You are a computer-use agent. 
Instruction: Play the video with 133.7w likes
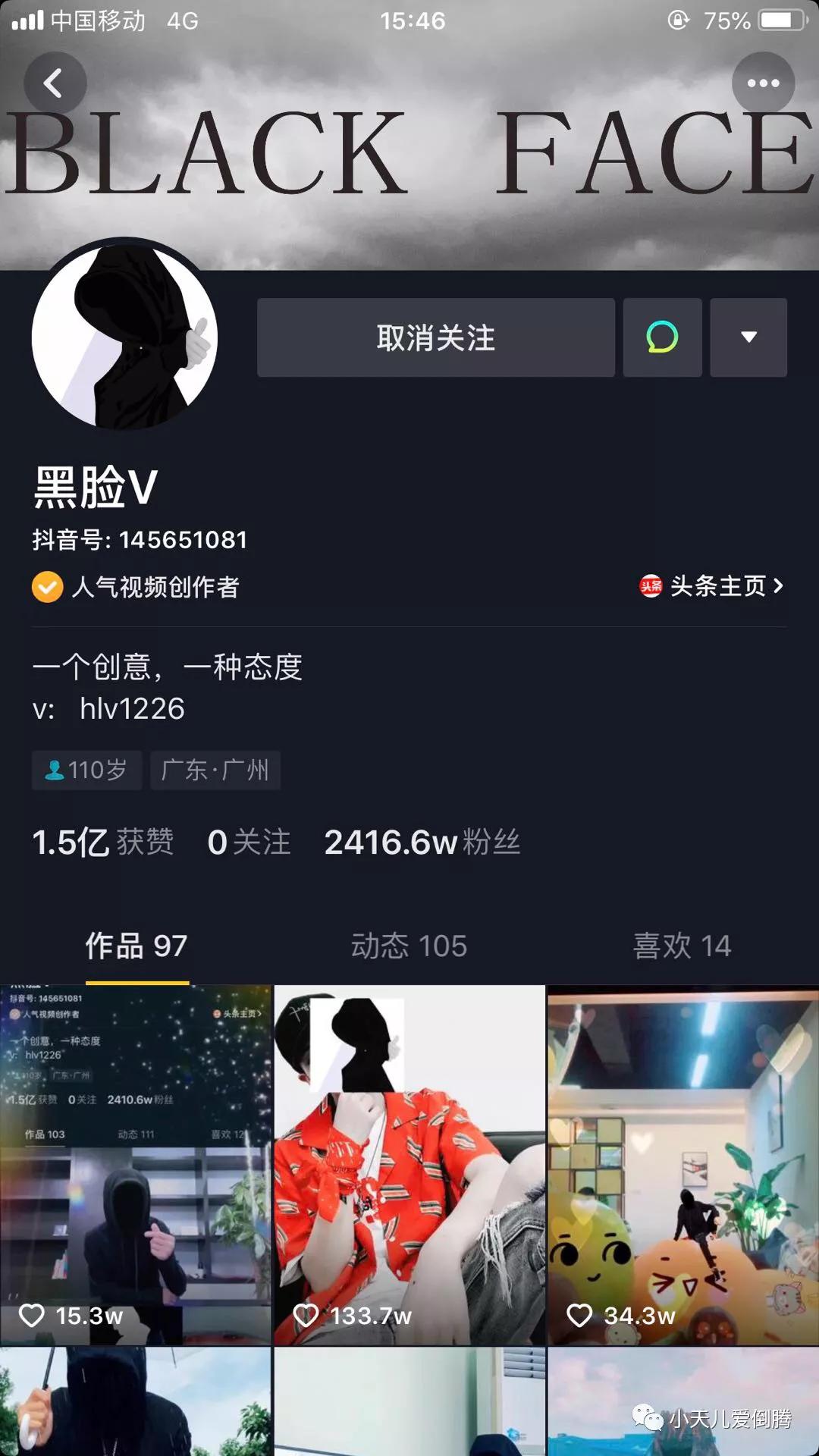(x=409, y=1165)
